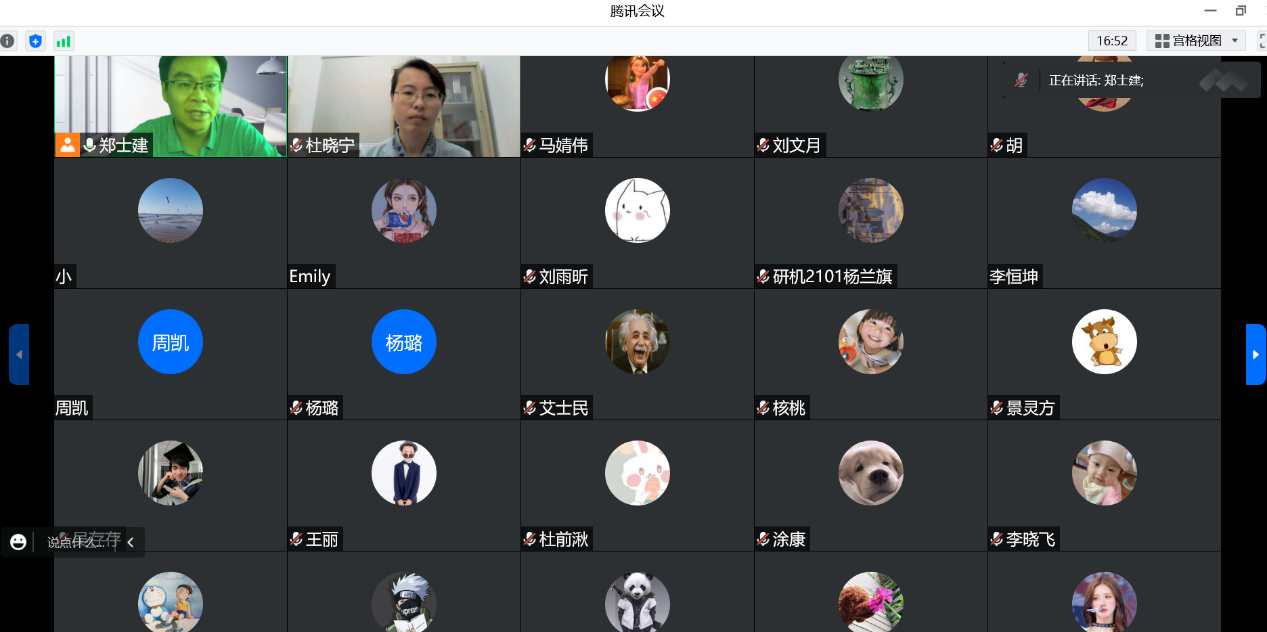This screenshot has width=1267, height=632.
Task: Select 艾士民's participant tile
Action: point(637,353)
